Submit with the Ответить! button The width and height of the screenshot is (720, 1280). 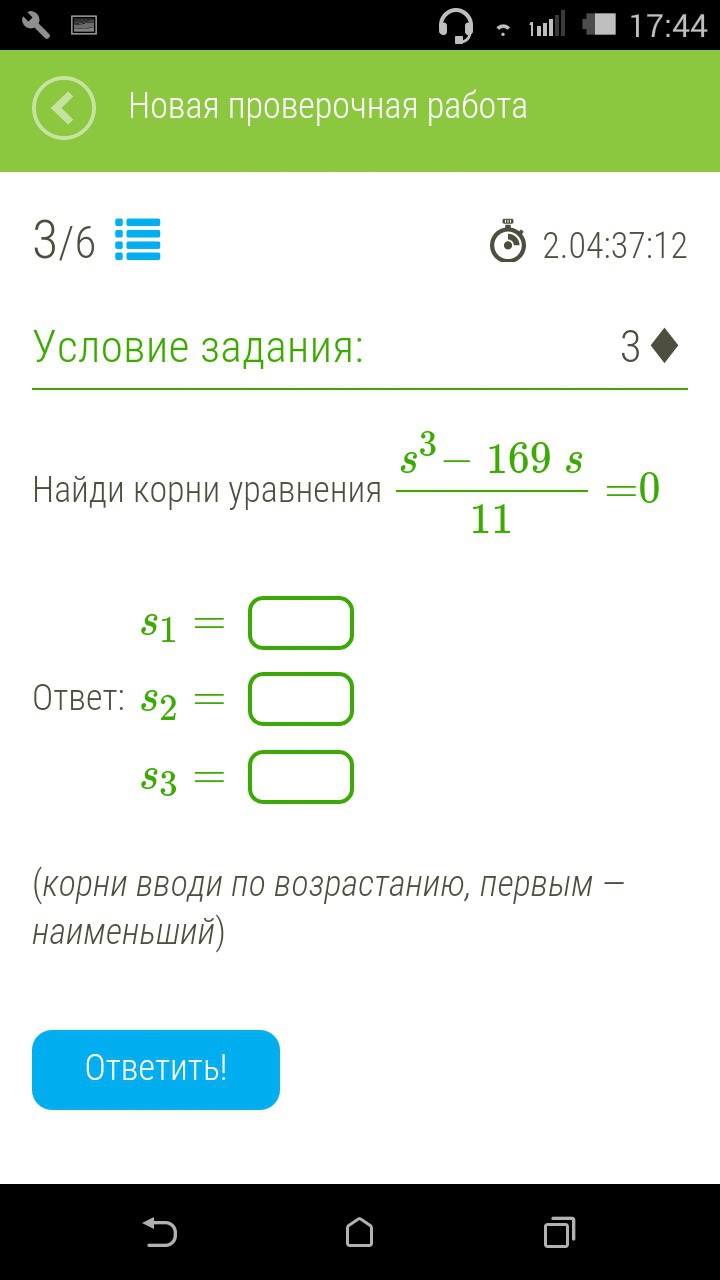click(x=156, y=1069)
